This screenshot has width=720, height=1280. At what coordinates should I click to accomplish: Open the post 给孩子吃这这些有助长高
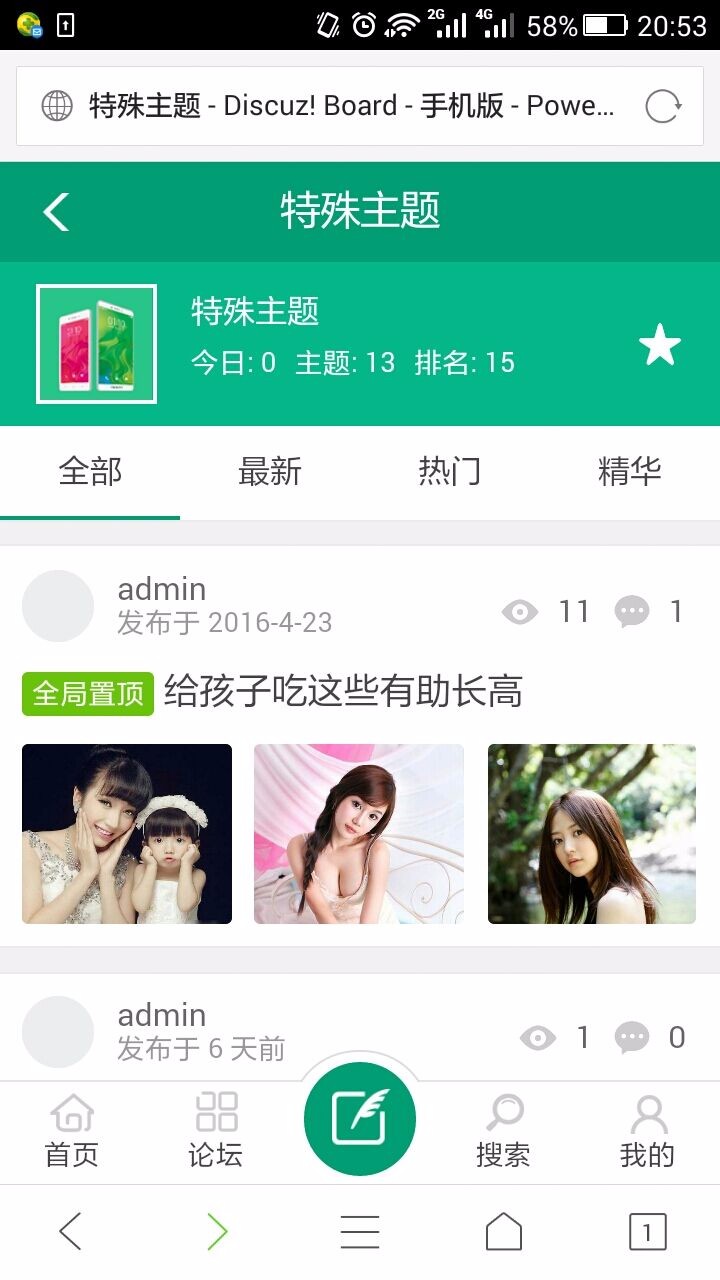(x=342, y=692)
